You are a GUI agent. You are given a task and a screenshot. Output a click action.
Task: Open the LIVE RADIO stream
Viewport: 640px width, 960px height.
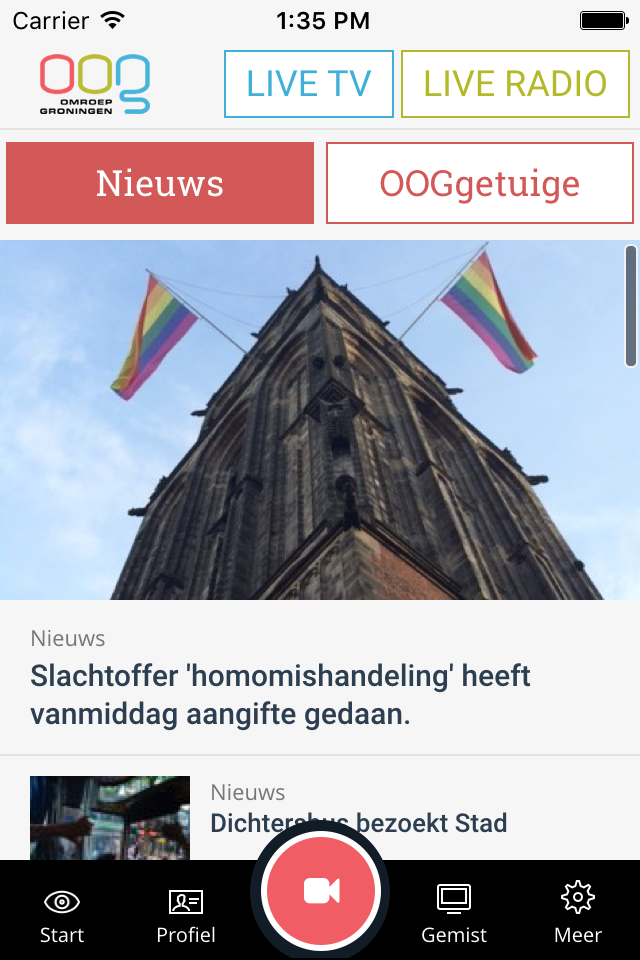pyautogui.click(x=515, y=84)
